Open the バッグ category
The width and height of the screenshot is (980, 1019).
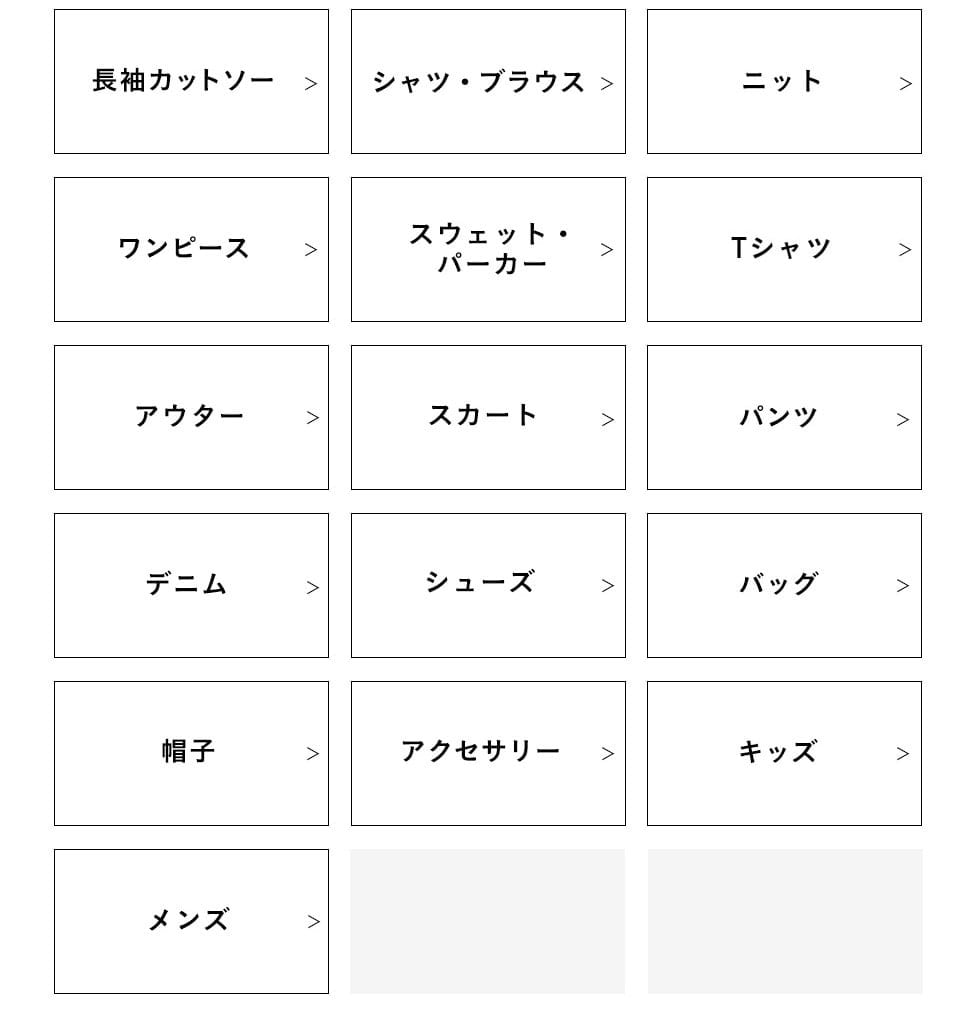click(784, 586)
